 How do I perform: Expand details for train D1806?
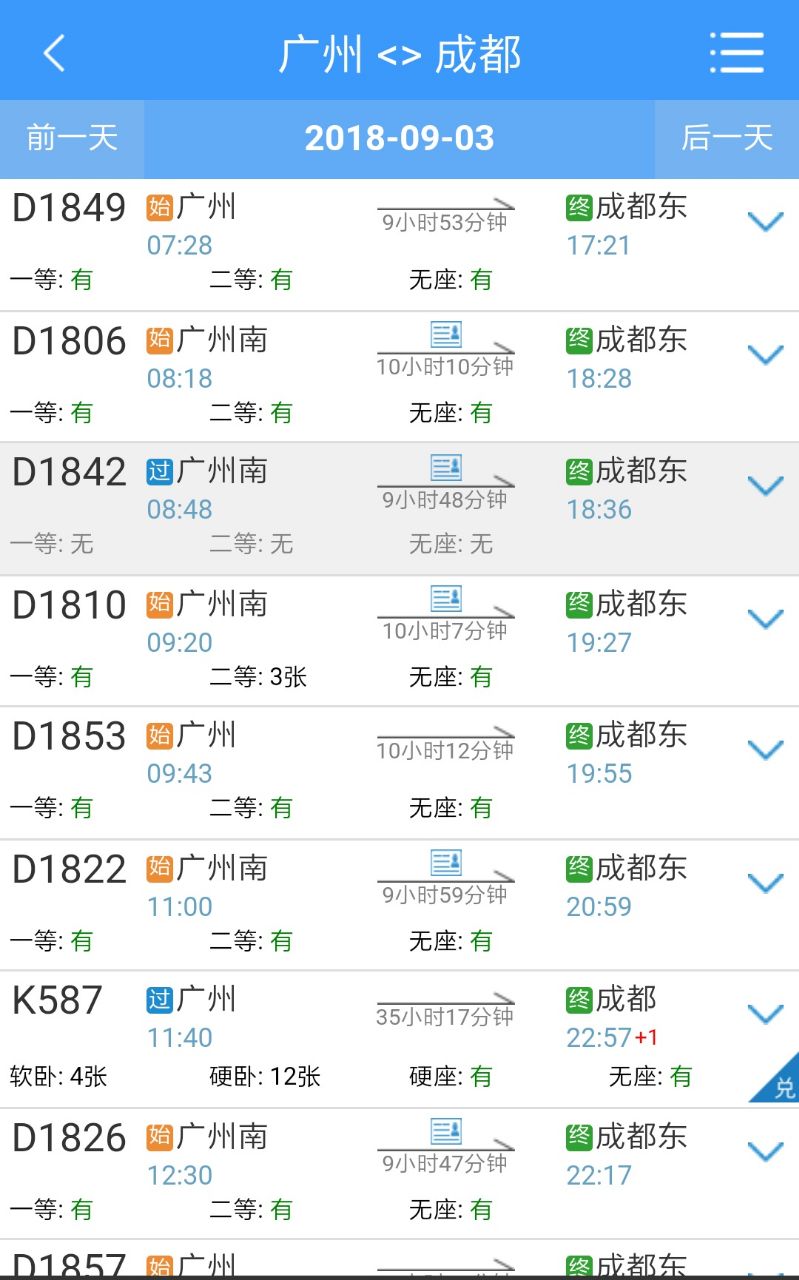pos(766,354)
